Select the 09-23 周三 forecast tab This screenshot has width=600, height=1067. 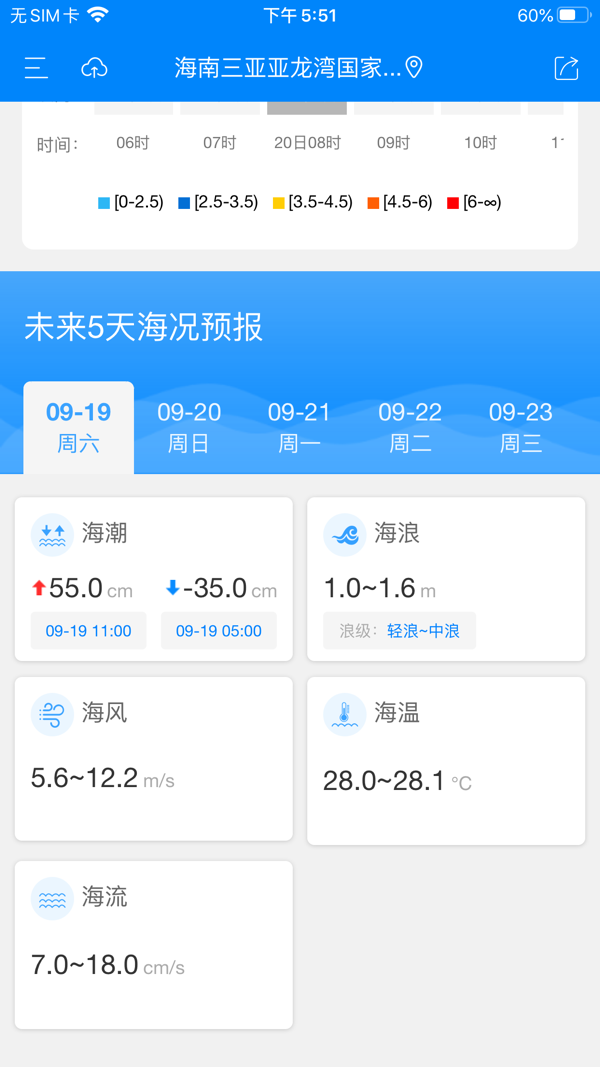[x=521, y=427]
